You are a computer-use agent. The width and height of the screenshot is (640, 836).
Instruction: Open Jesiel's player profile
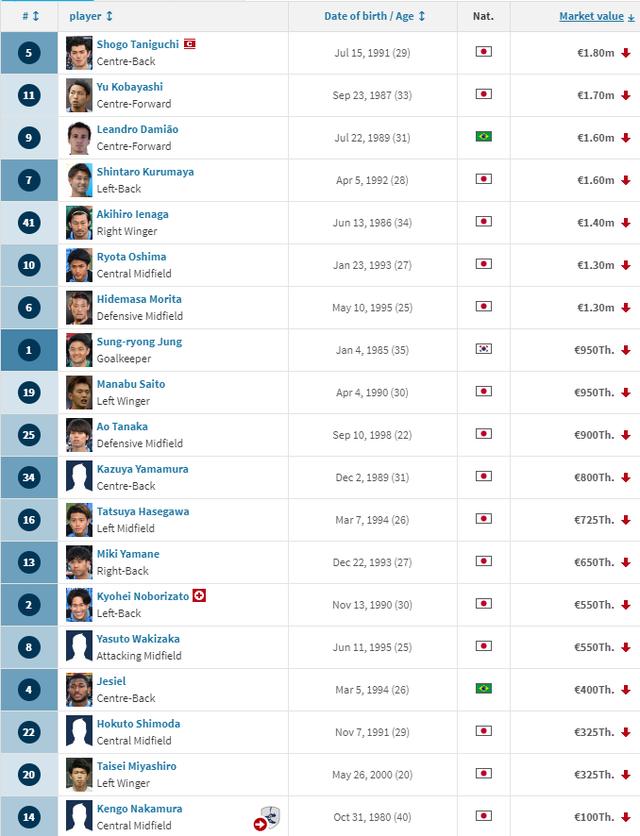112,681
